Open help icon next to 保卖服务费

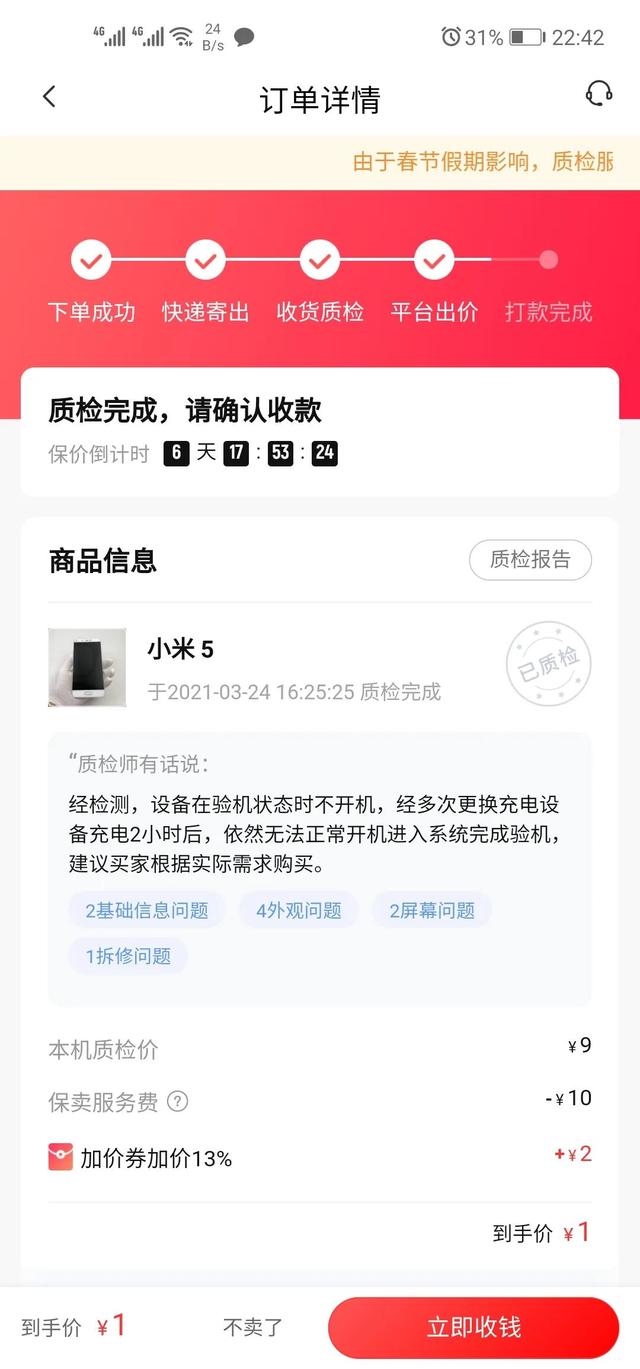177,1102
